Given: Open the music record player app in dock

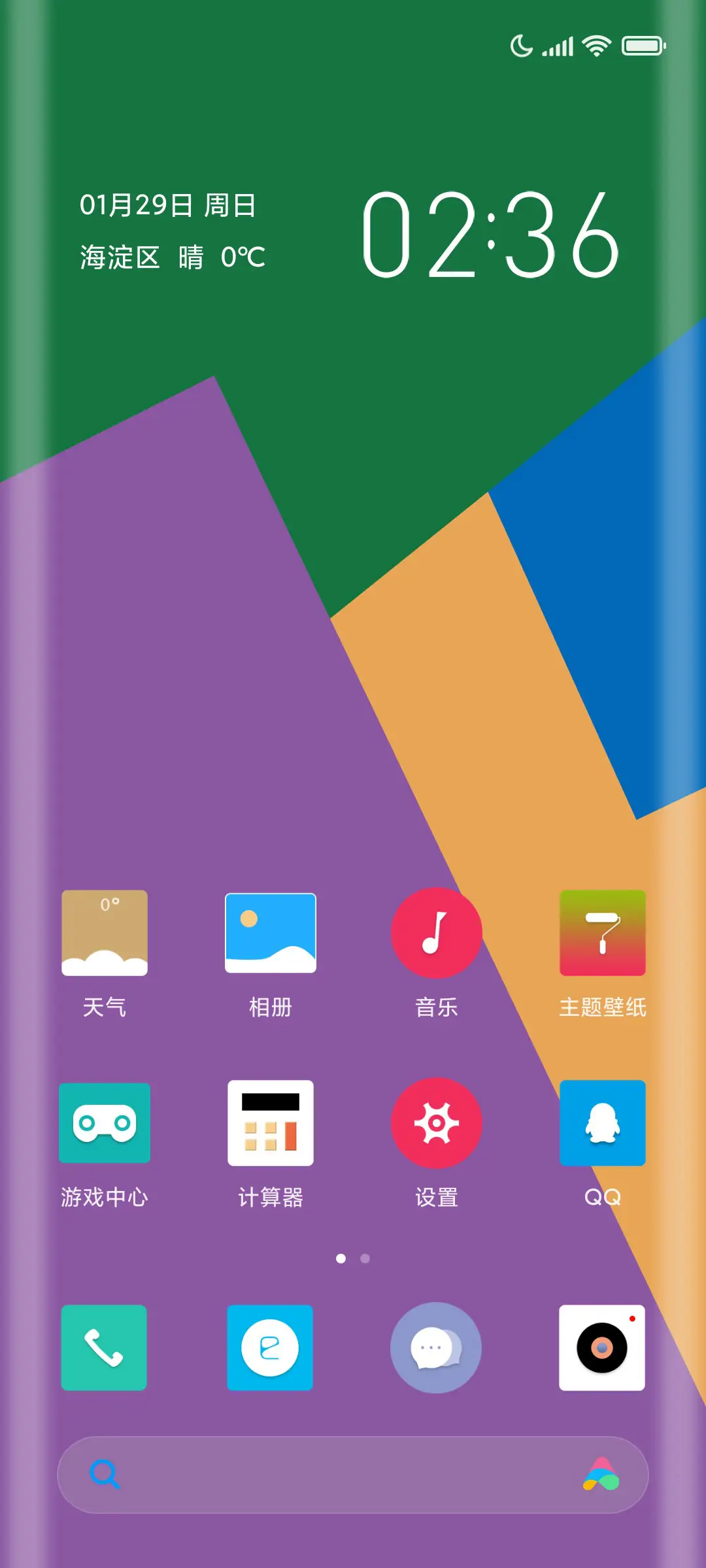Looking at the screenshot, I should pos(602,1347).
